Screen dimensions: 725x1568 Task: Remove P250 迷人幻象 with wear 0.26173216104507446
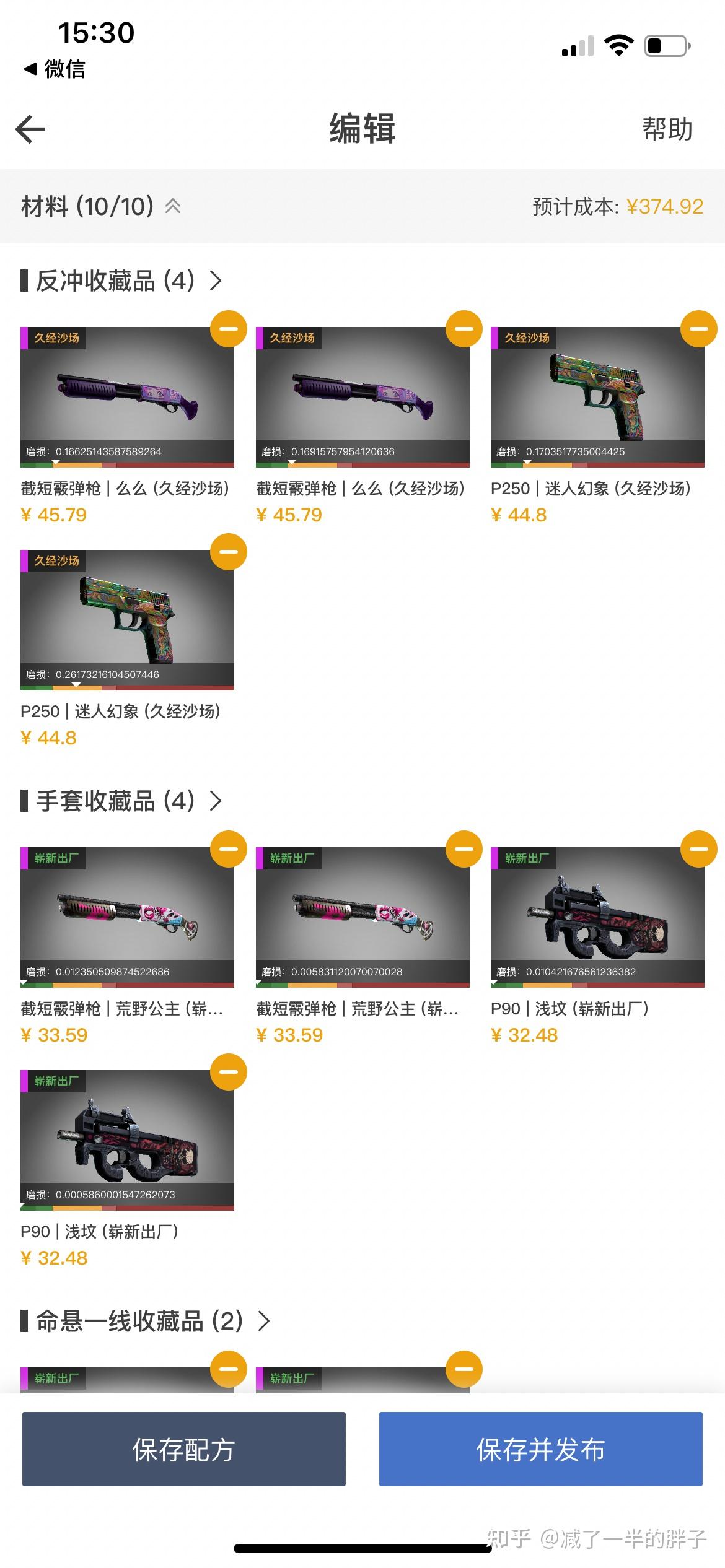(x=229, y=552)
